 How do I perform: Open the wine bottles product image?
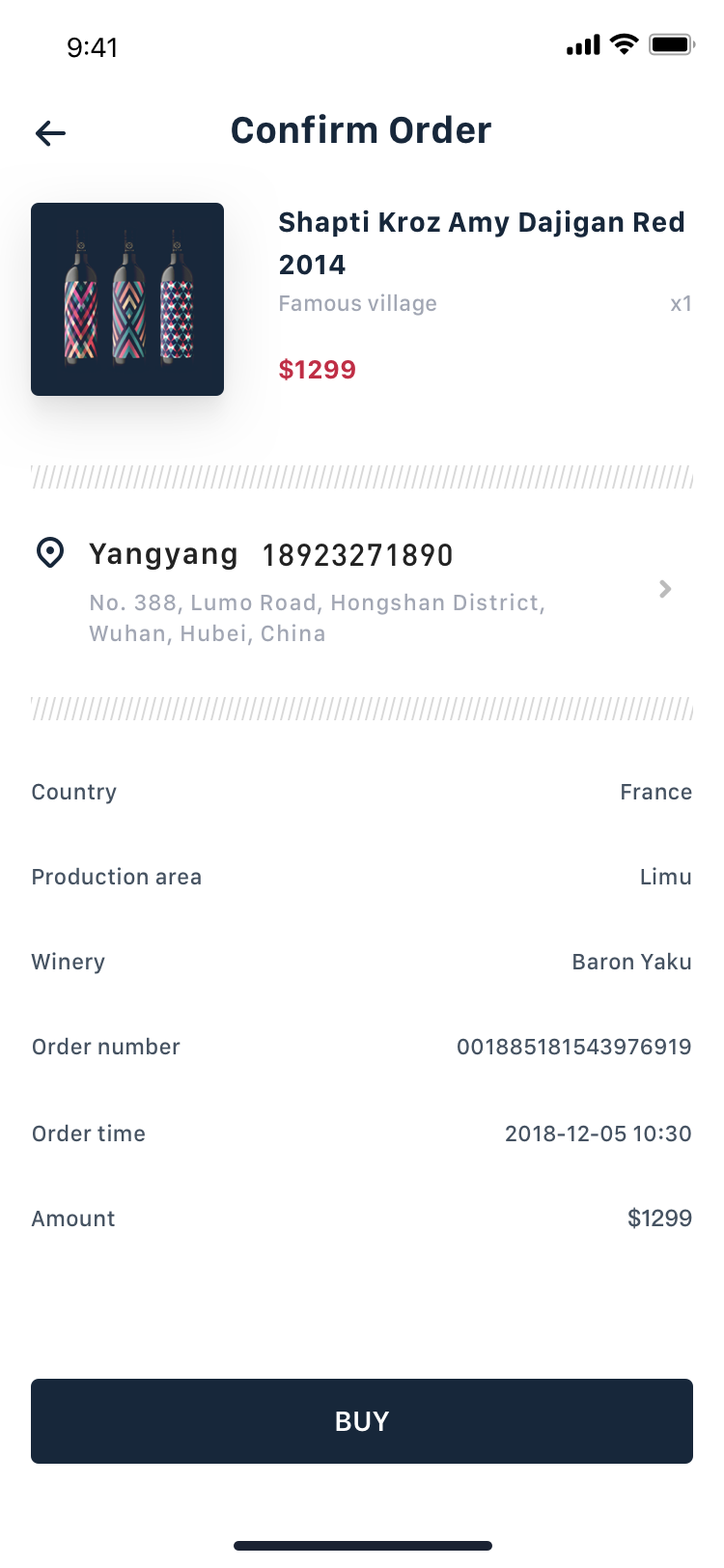pos(127,299)
